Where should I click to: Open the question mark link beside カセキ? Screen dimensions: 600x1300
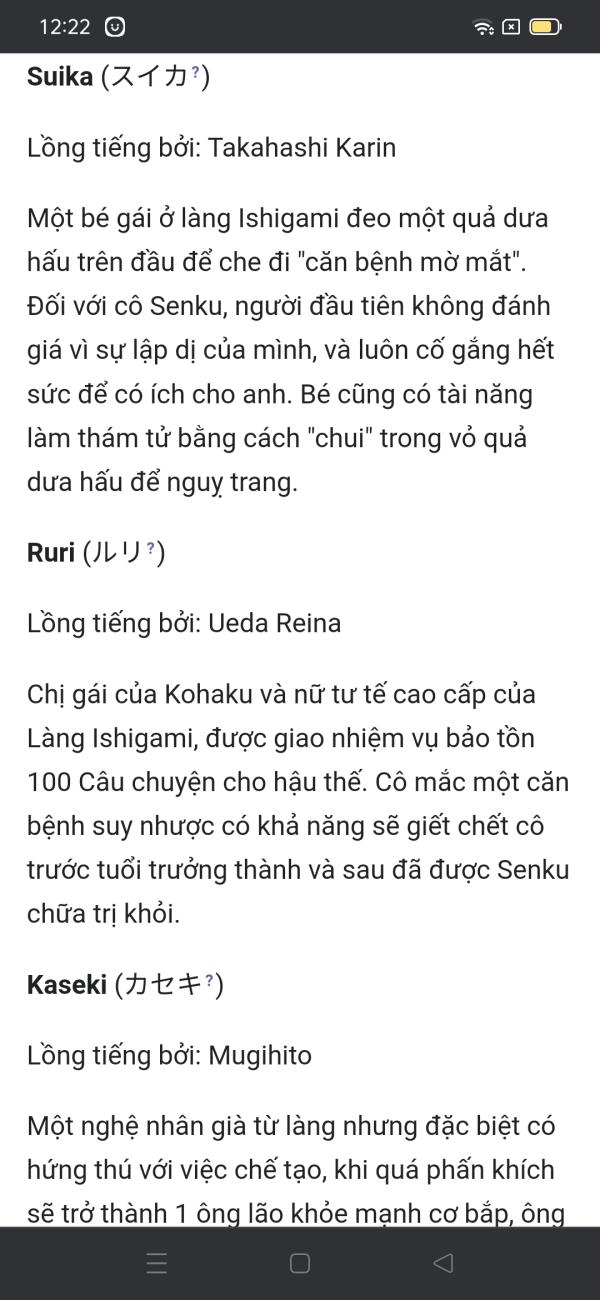[209, 980]
